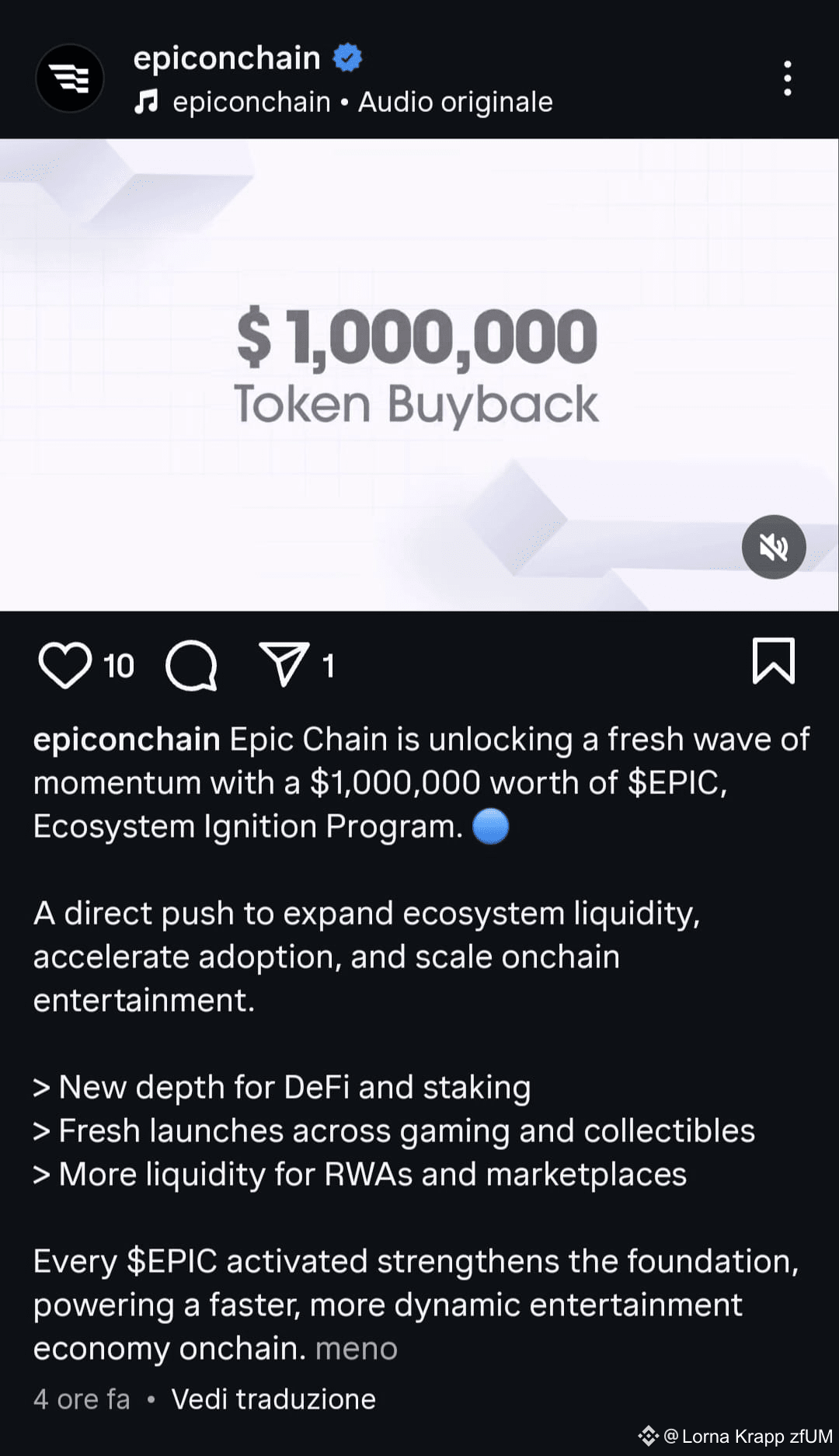Unmute the reel's audio
The image size is (839, 1456).
coord(773,547)
